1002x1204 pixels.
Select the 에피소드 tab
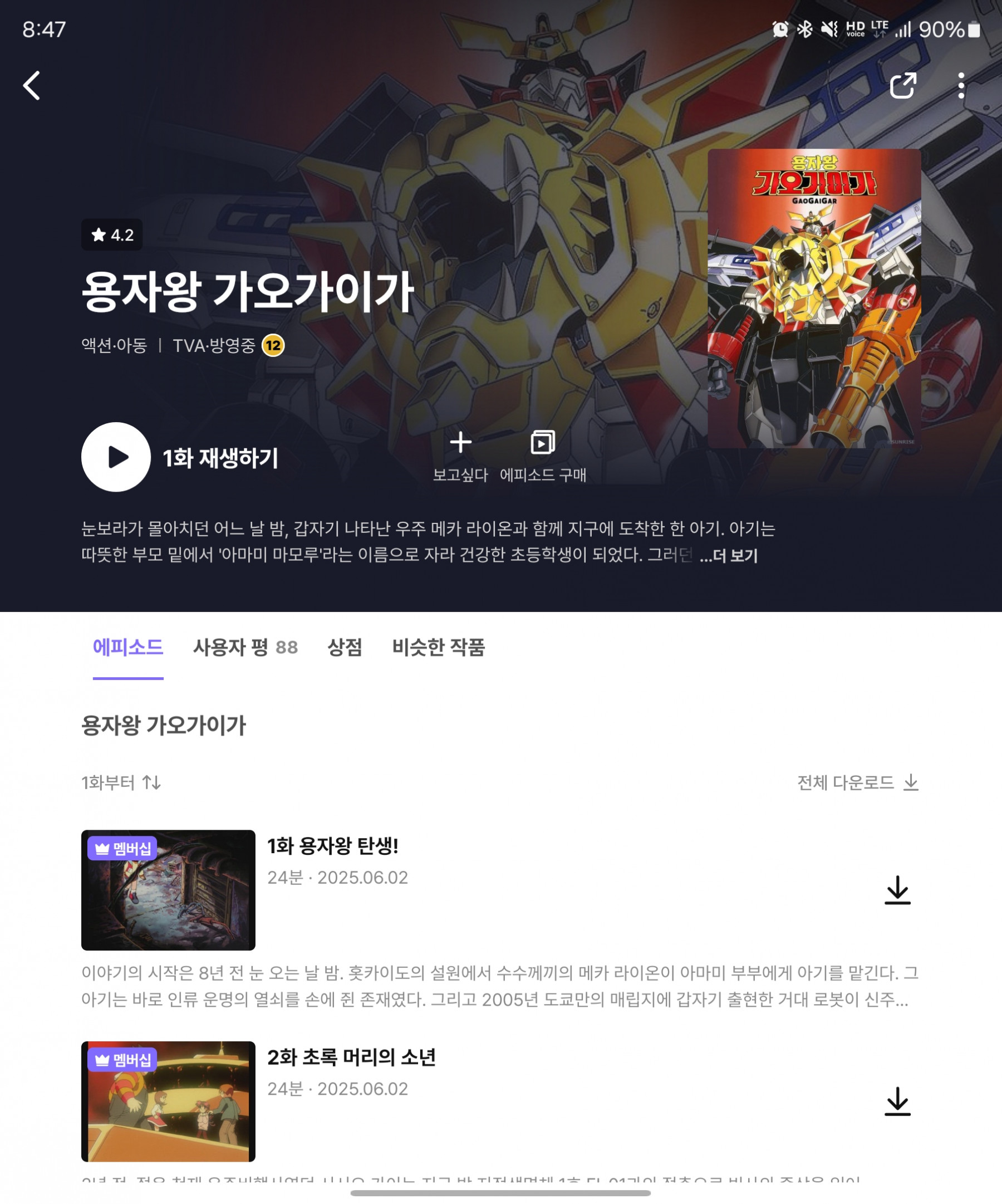click(x=128, y=647)
